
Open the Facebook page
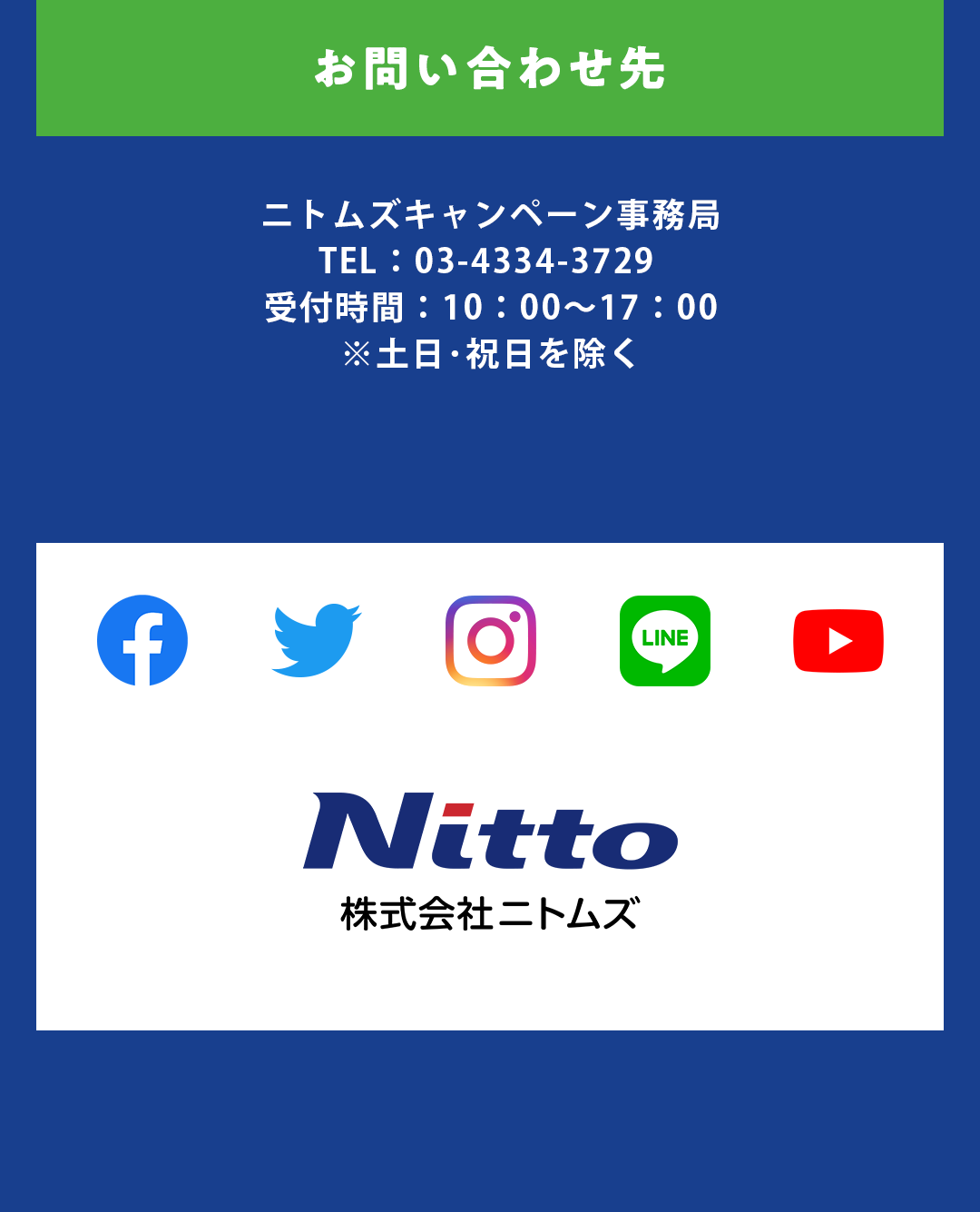142,640
